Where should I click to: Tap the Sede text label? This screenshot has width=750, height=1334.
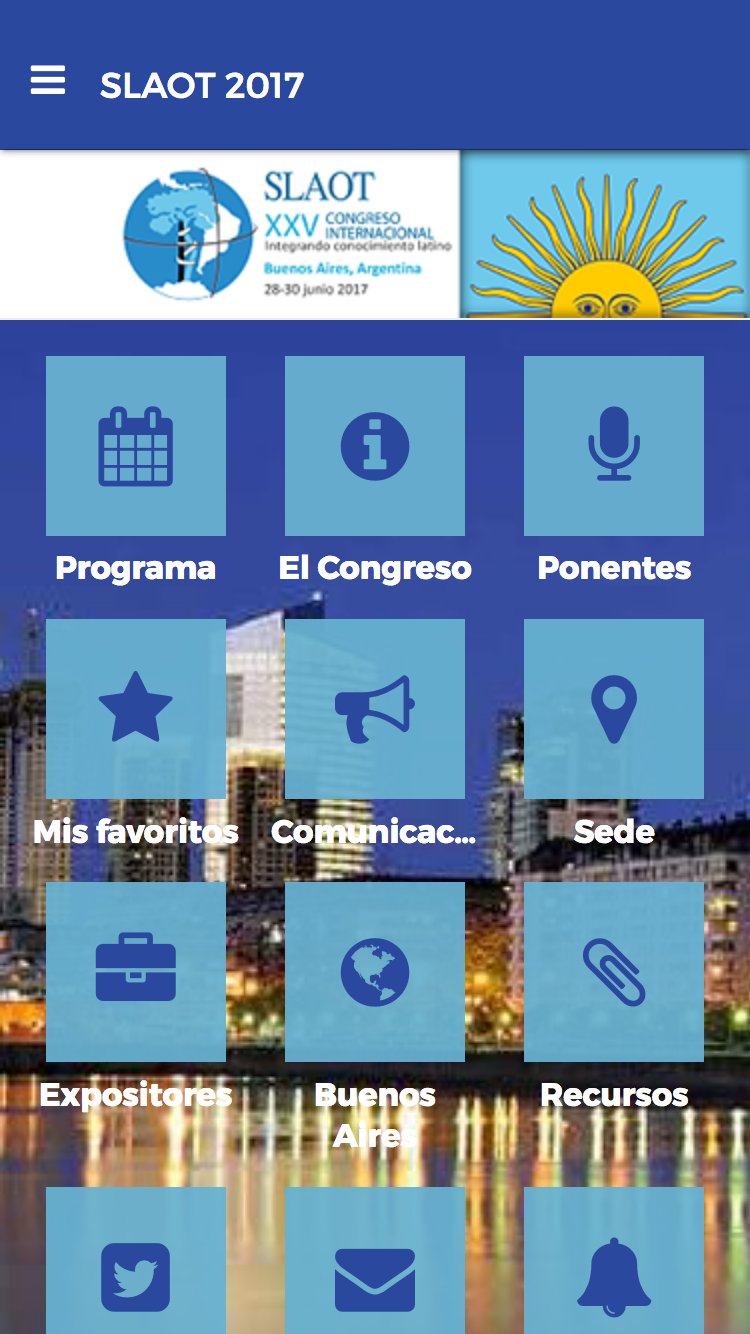613,831
